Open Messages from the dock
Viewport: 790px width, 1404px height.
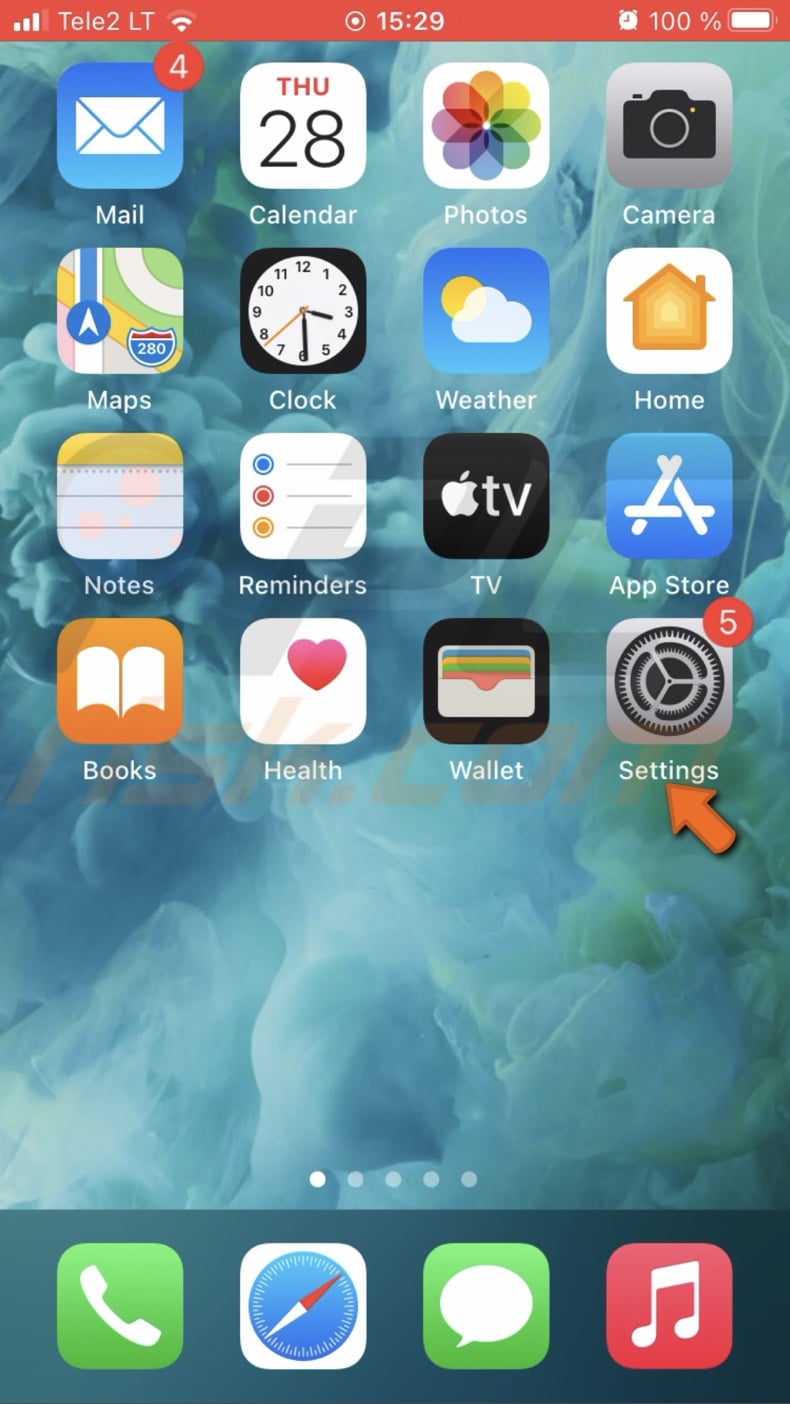486,1305
